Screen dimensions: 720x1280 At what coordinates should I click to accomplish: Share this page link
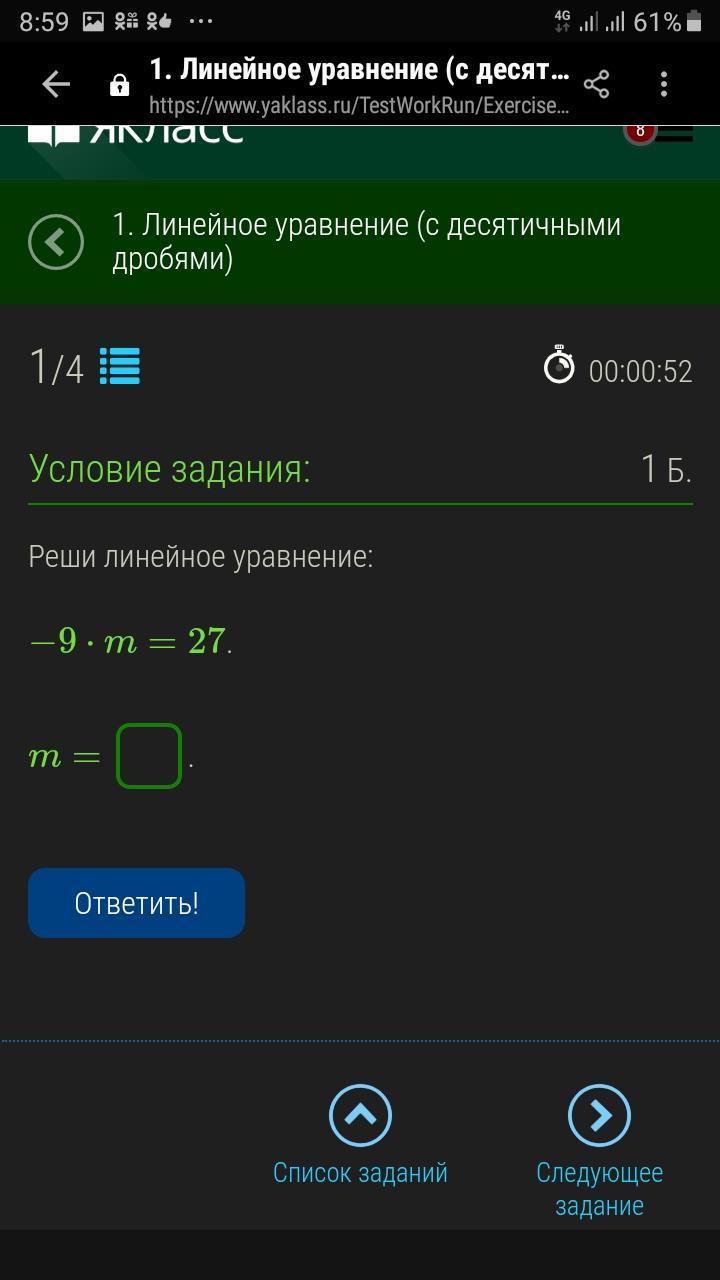click(x=596, y=85)
